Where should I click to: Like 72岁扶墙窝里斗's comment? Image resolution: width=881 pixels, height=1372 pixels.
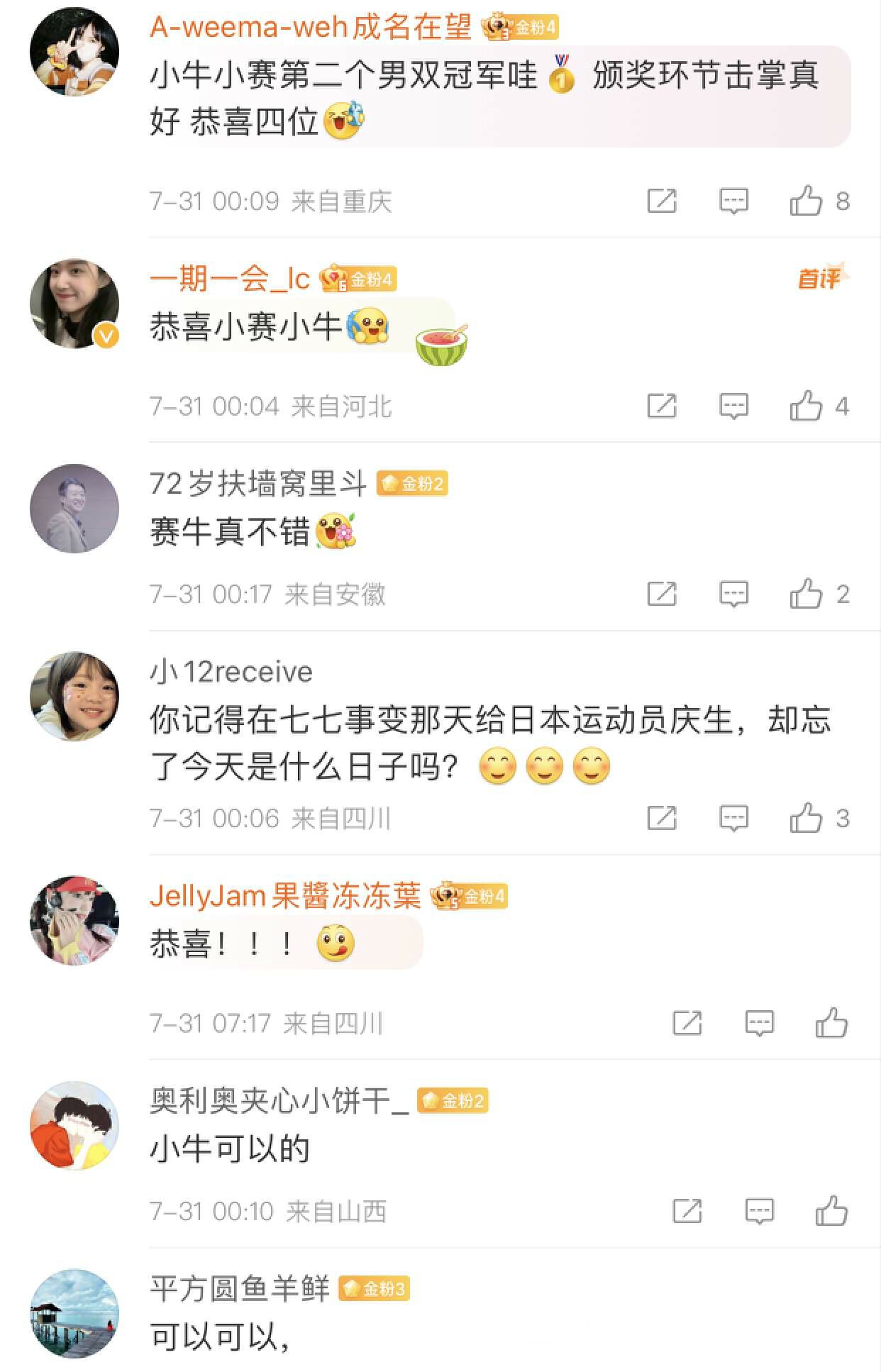806,594
